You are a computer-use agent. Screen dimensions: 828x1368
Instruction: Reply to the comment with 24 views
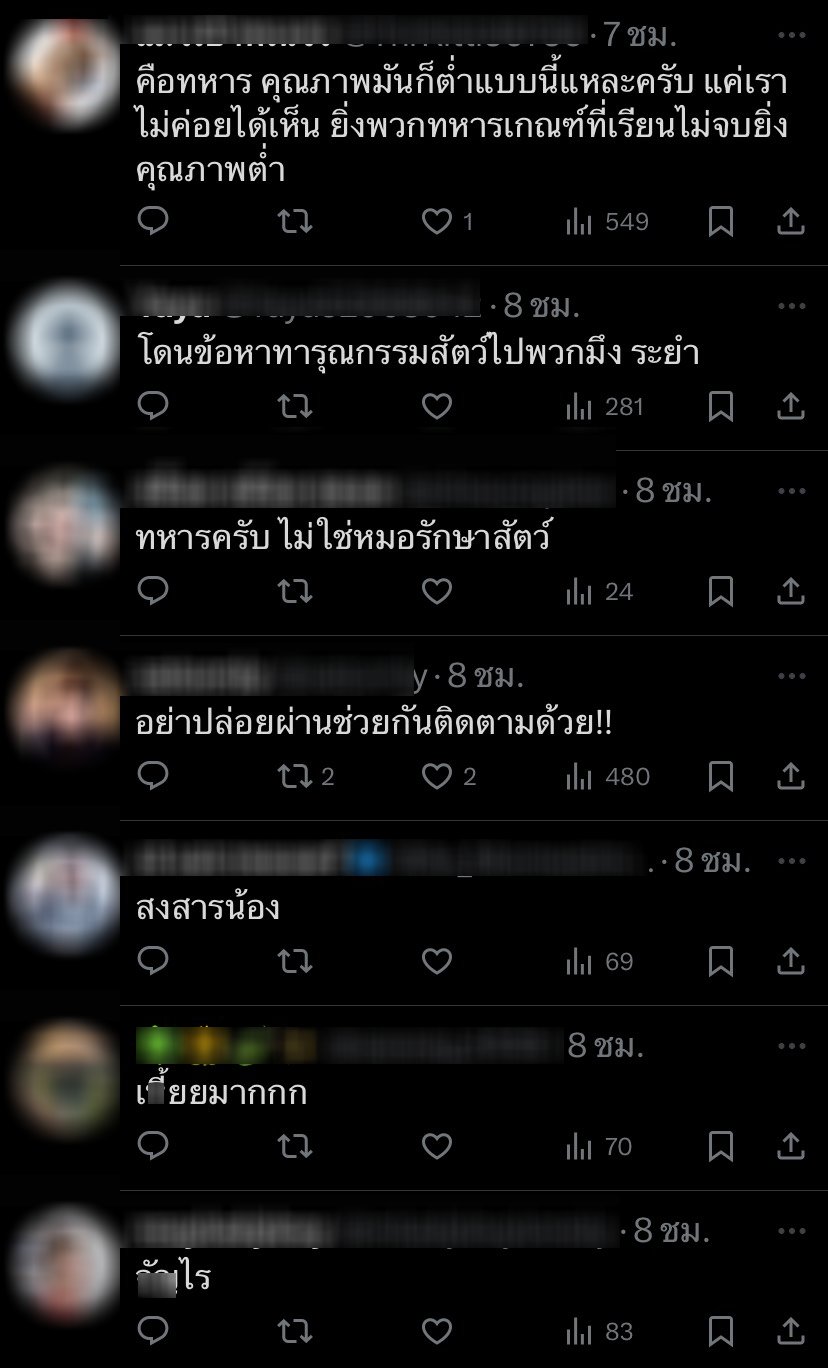point(153,591)
